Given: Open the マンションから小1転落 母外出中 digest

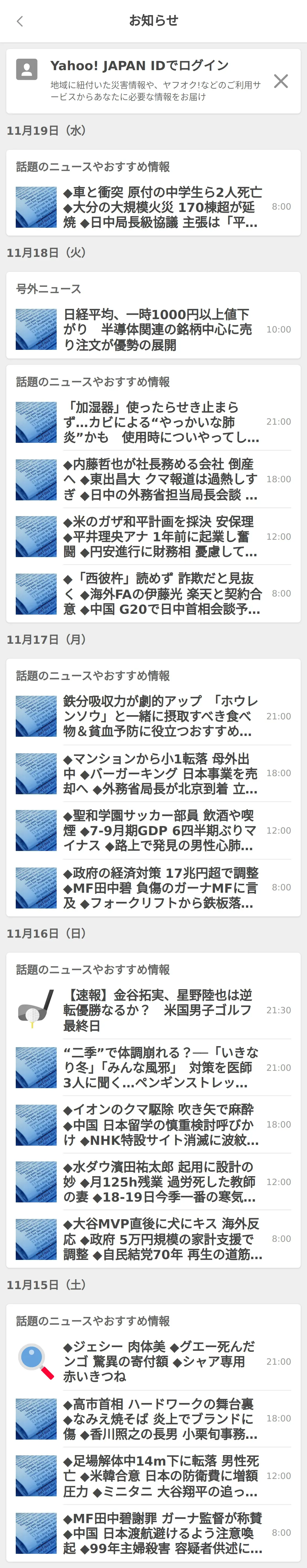Looking at the screenshot, I should click(153, 773).
